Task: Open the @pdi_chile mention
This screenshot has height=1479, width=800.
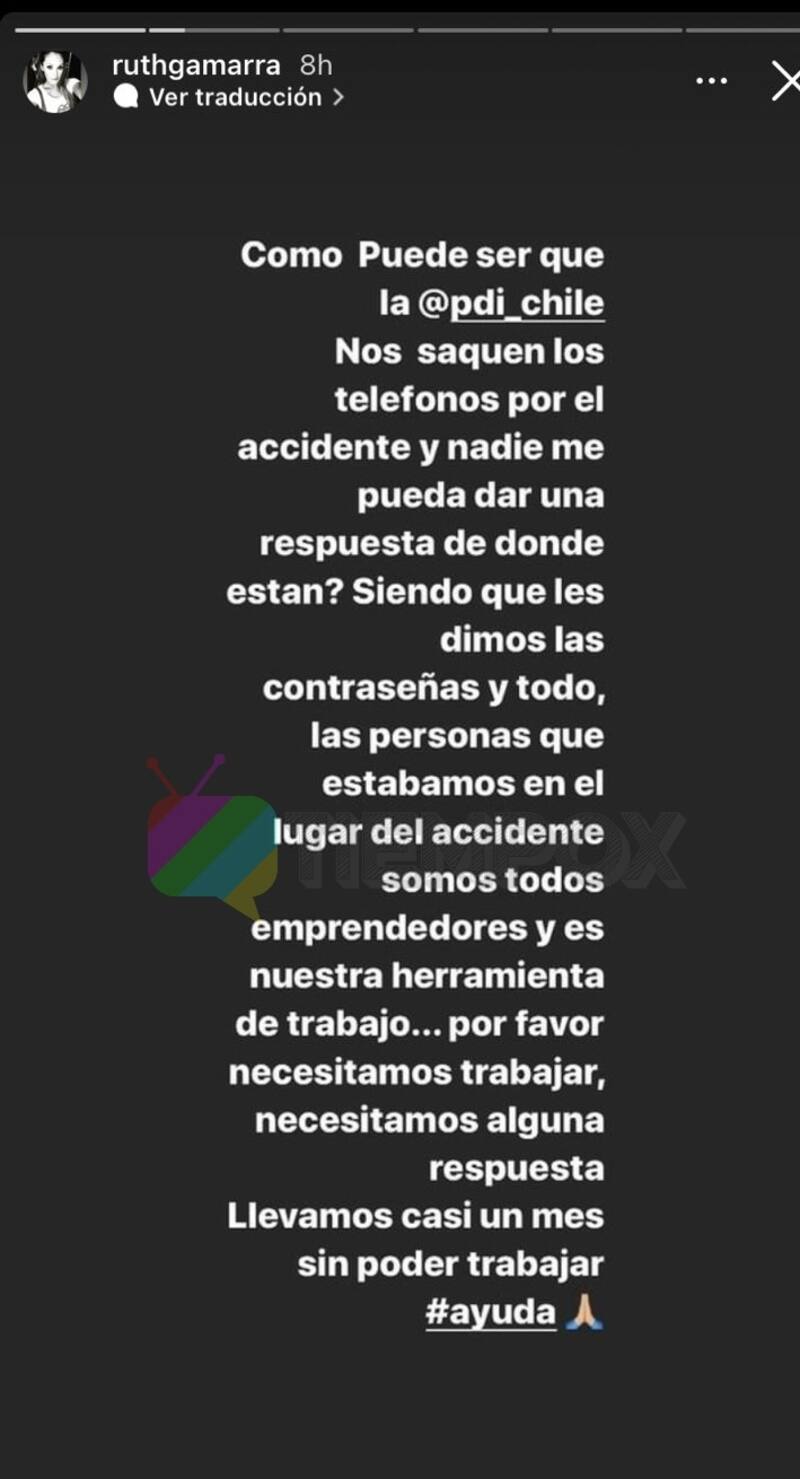Action: [510, 303]
